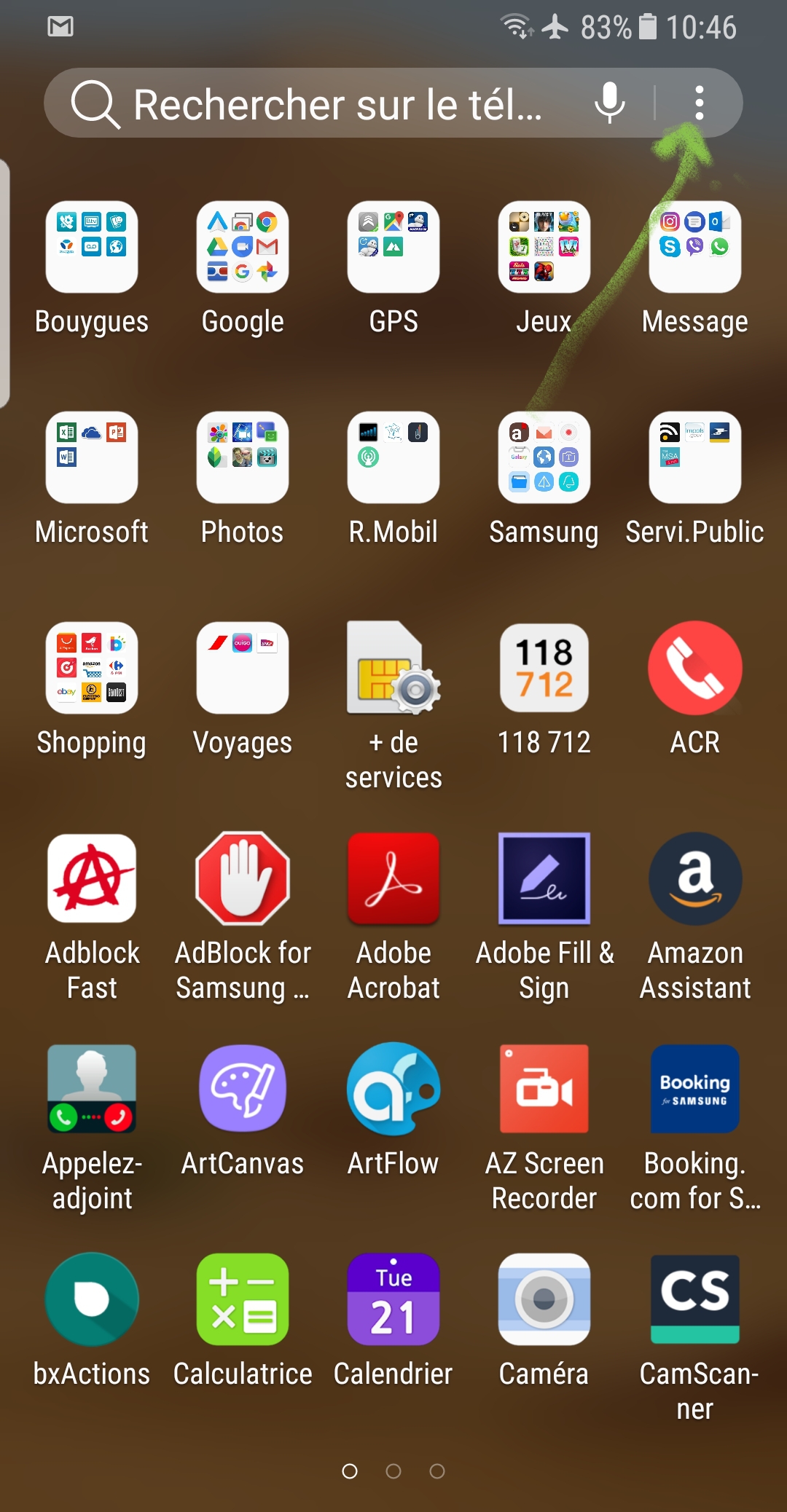
Task: Open the three-dot overflow menu
Action: pos(699,103)
